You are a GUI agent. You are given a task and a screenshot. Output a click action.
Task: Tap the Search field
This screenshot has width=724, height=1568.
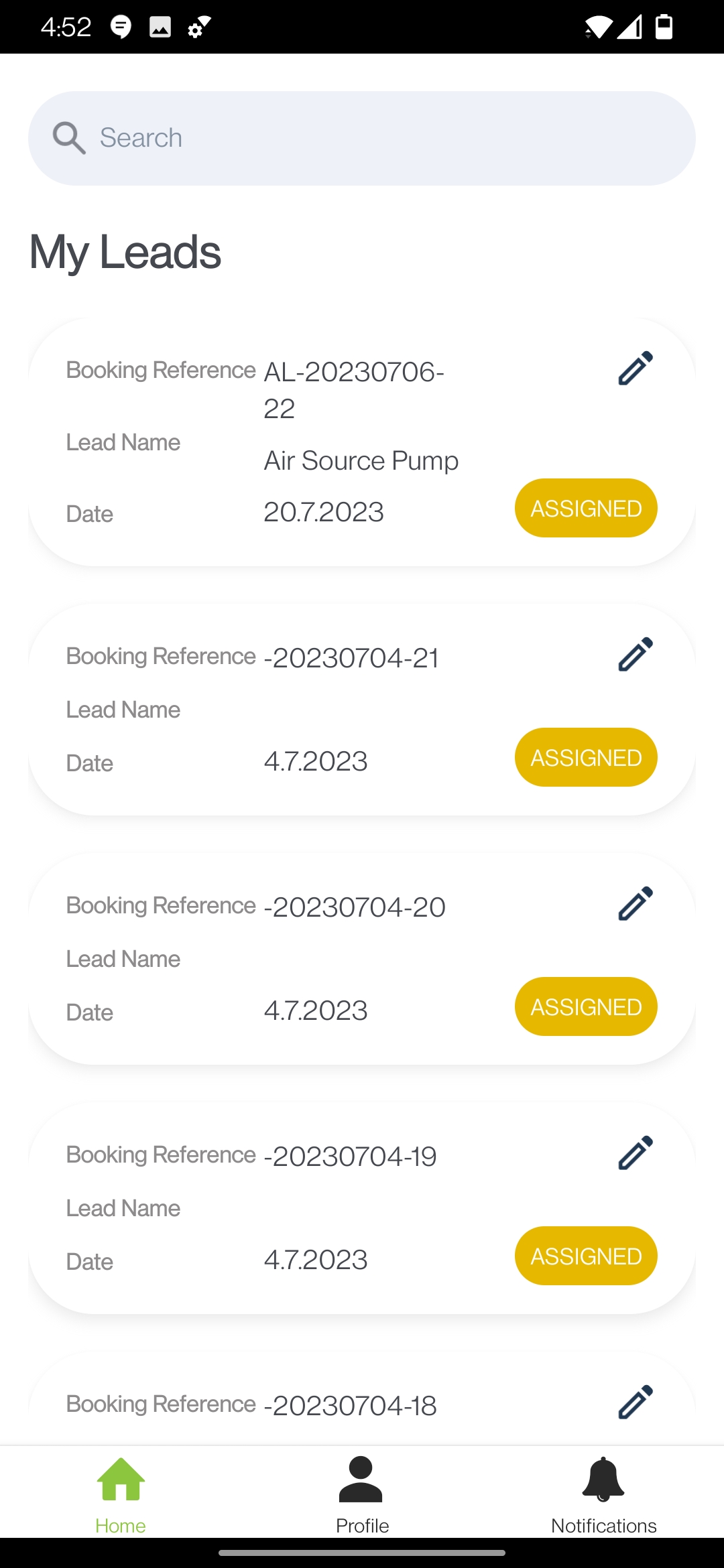362,138
